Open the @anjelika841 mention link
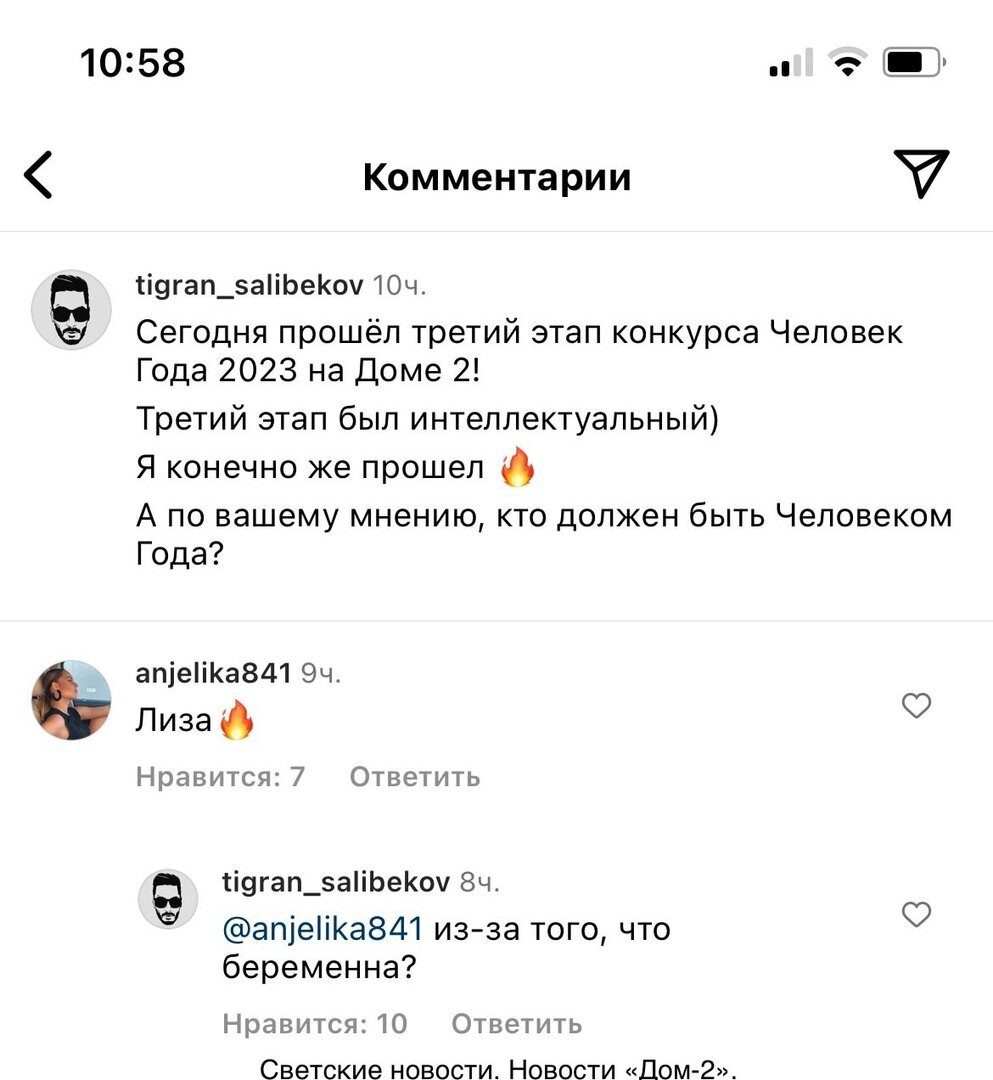The width and height of the screenshot is (993, 1080). click(319, 928)
